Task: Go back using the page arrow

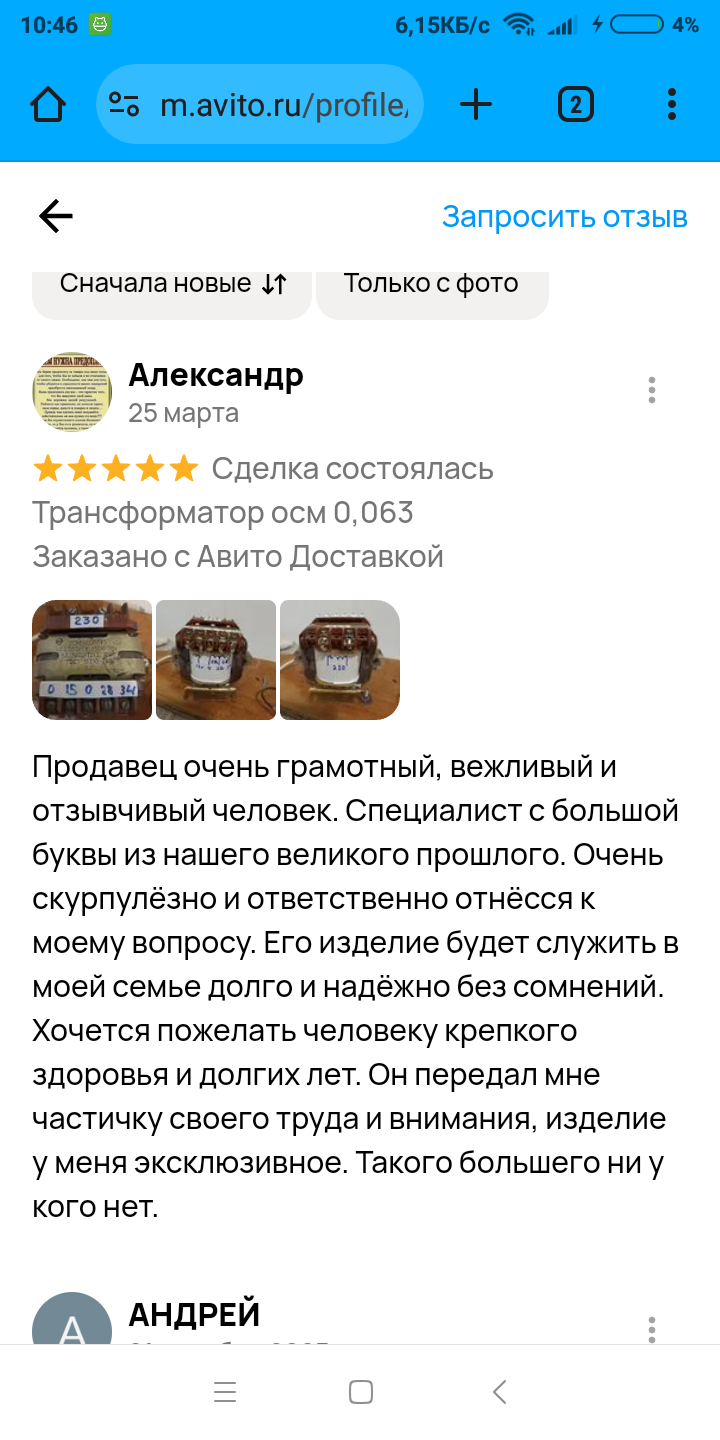Action: [x=56, y=216]
